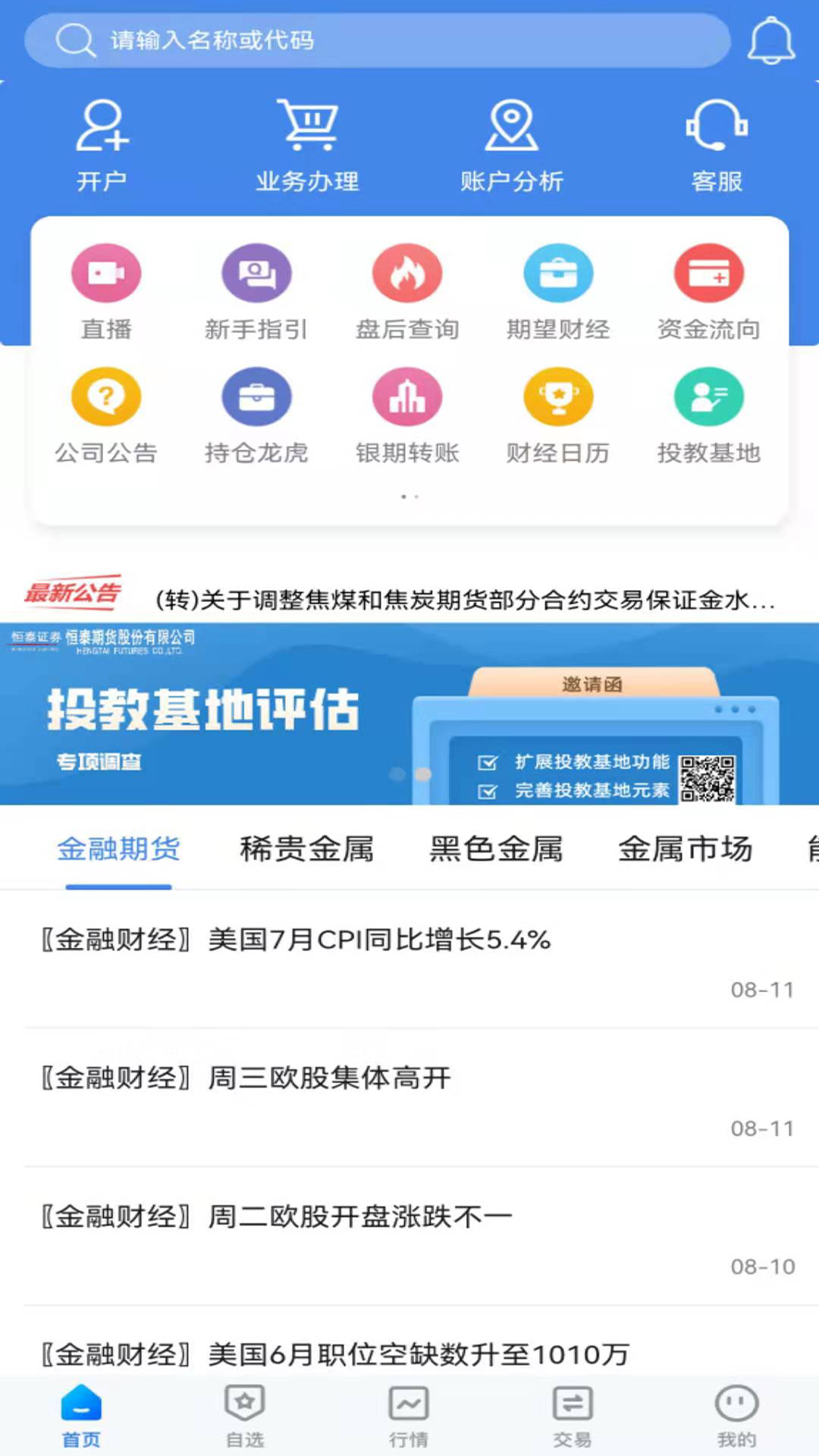Open the 最新公告 coking coal margin notice

click(464, 600)
